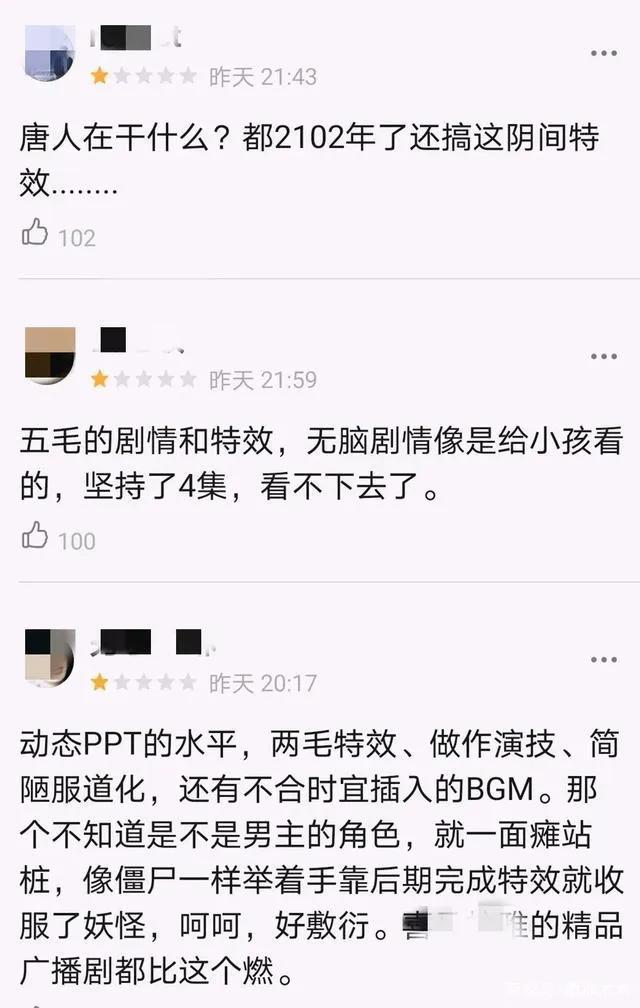Open overflow menu on the 21:59 review
Image resolution: width=640 pixels, height=1008 pixels.
603,357
